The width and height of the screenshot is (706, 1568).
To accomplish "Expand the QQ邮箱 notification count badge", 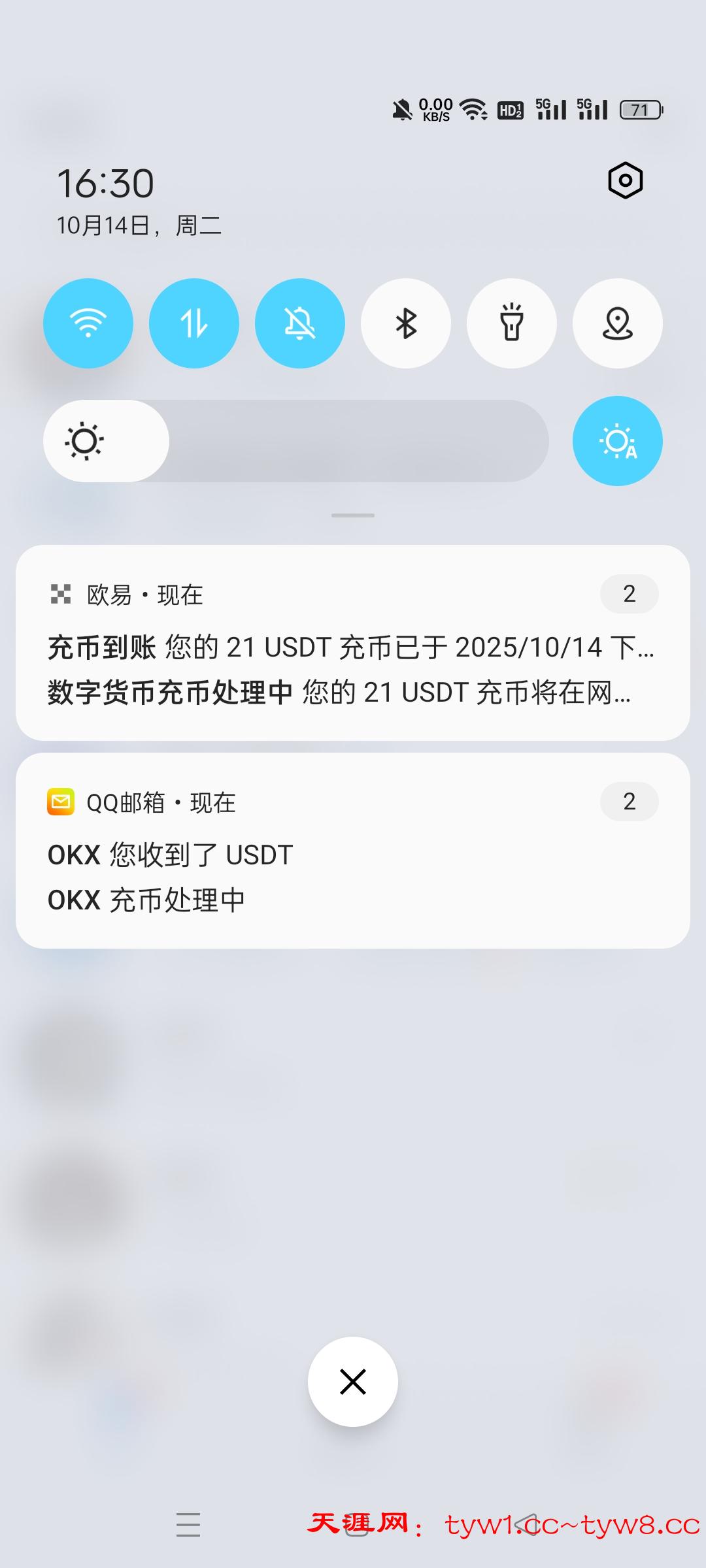I will (x=629, y=802).
